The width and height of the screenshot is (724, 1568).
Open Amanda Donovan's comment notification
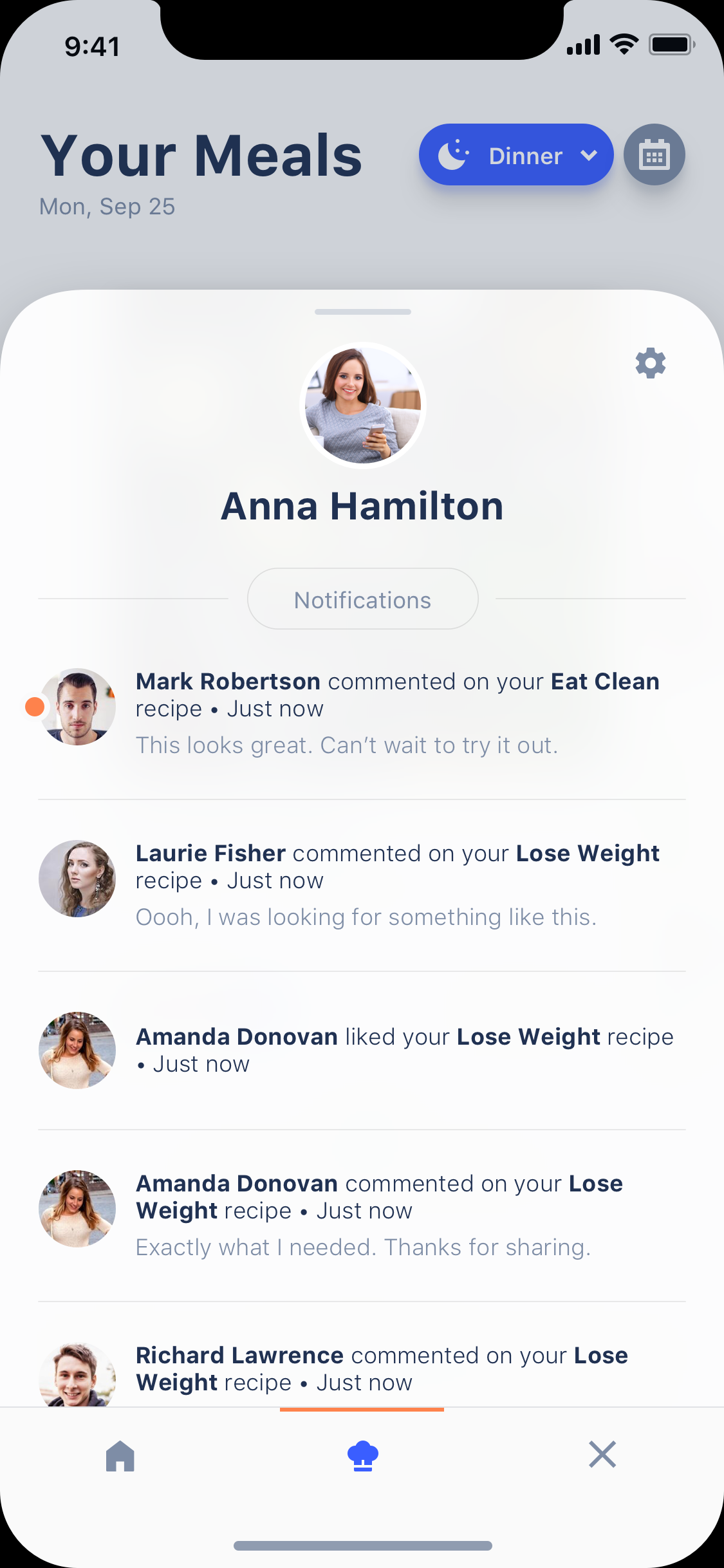pyautogui.click(x=362, y=1216)
